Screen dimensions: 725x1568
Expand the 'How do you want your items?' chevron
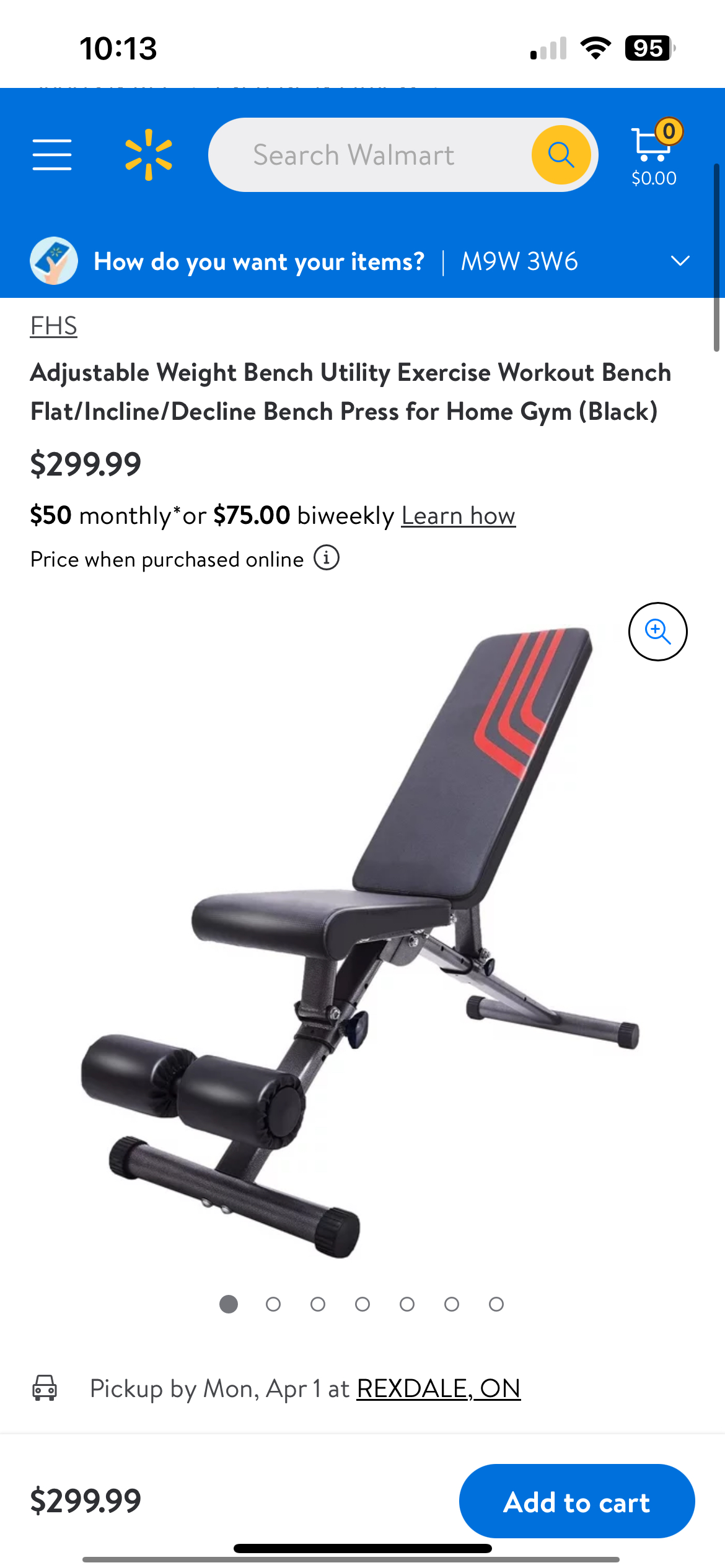coord(680,261)
